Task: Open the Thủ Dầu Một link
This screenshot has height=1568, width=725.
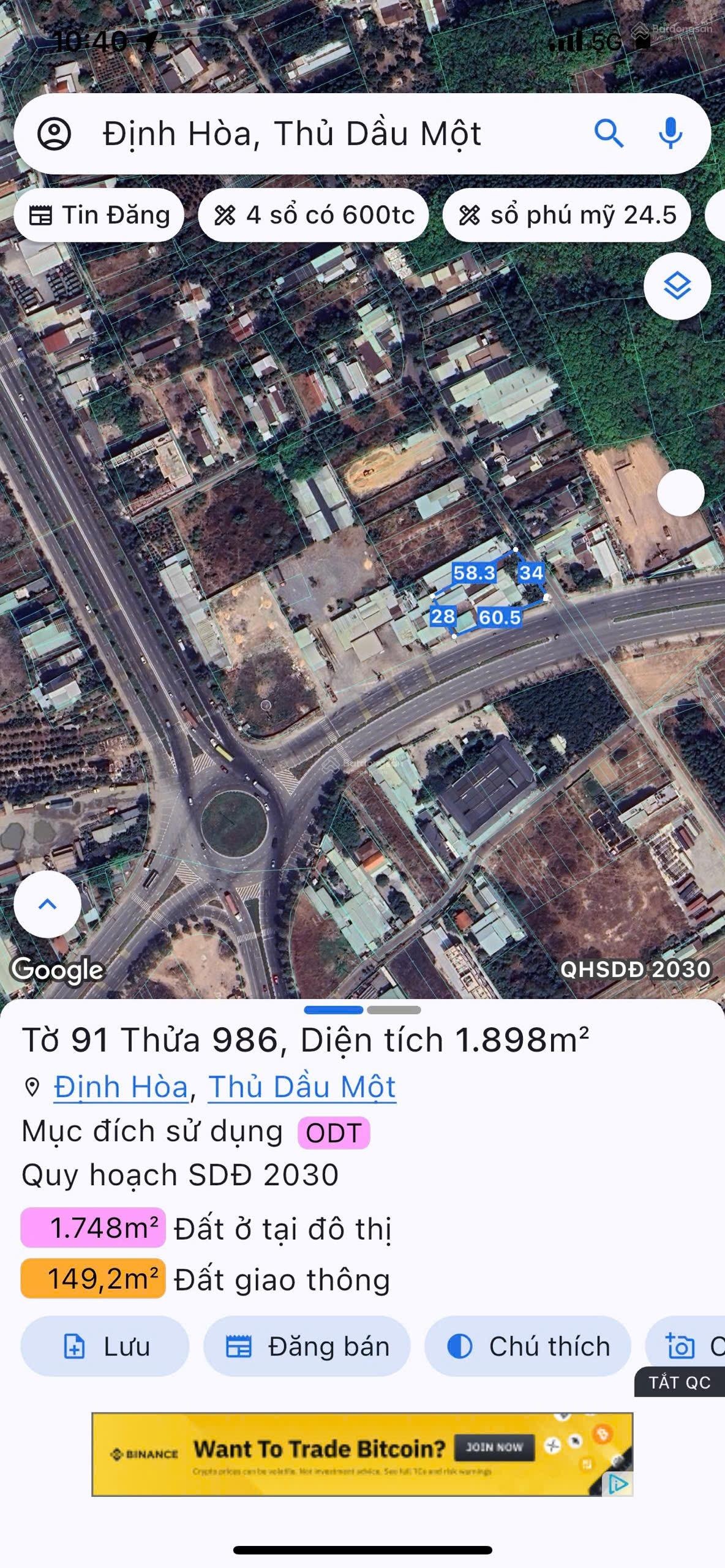Action: point(302,1087)
